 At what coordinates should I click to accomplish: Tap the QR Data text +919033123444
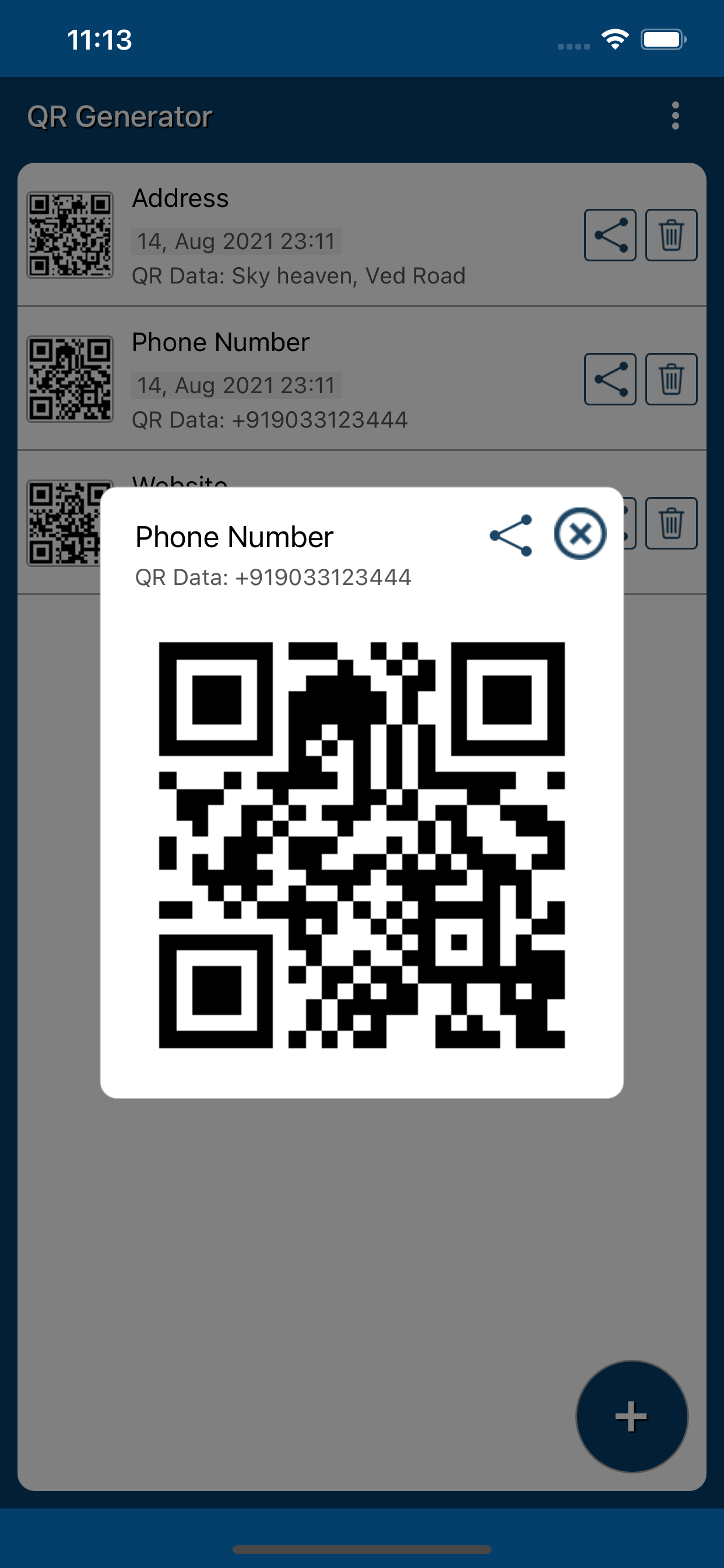point(273,577)
